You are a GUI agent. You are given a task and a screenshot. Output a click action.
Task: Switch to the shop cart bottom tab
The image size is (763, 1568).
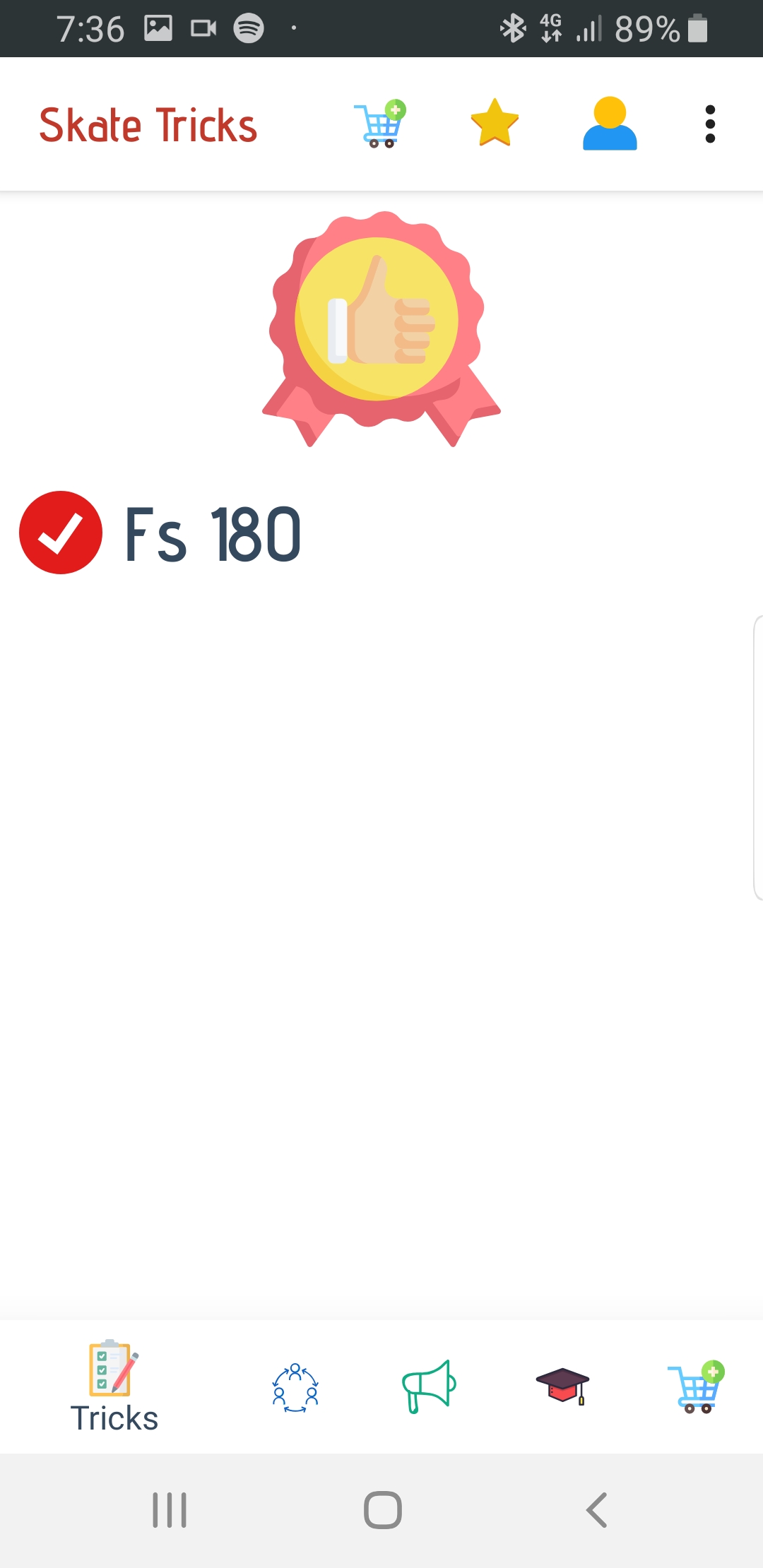click(697, 1386)
